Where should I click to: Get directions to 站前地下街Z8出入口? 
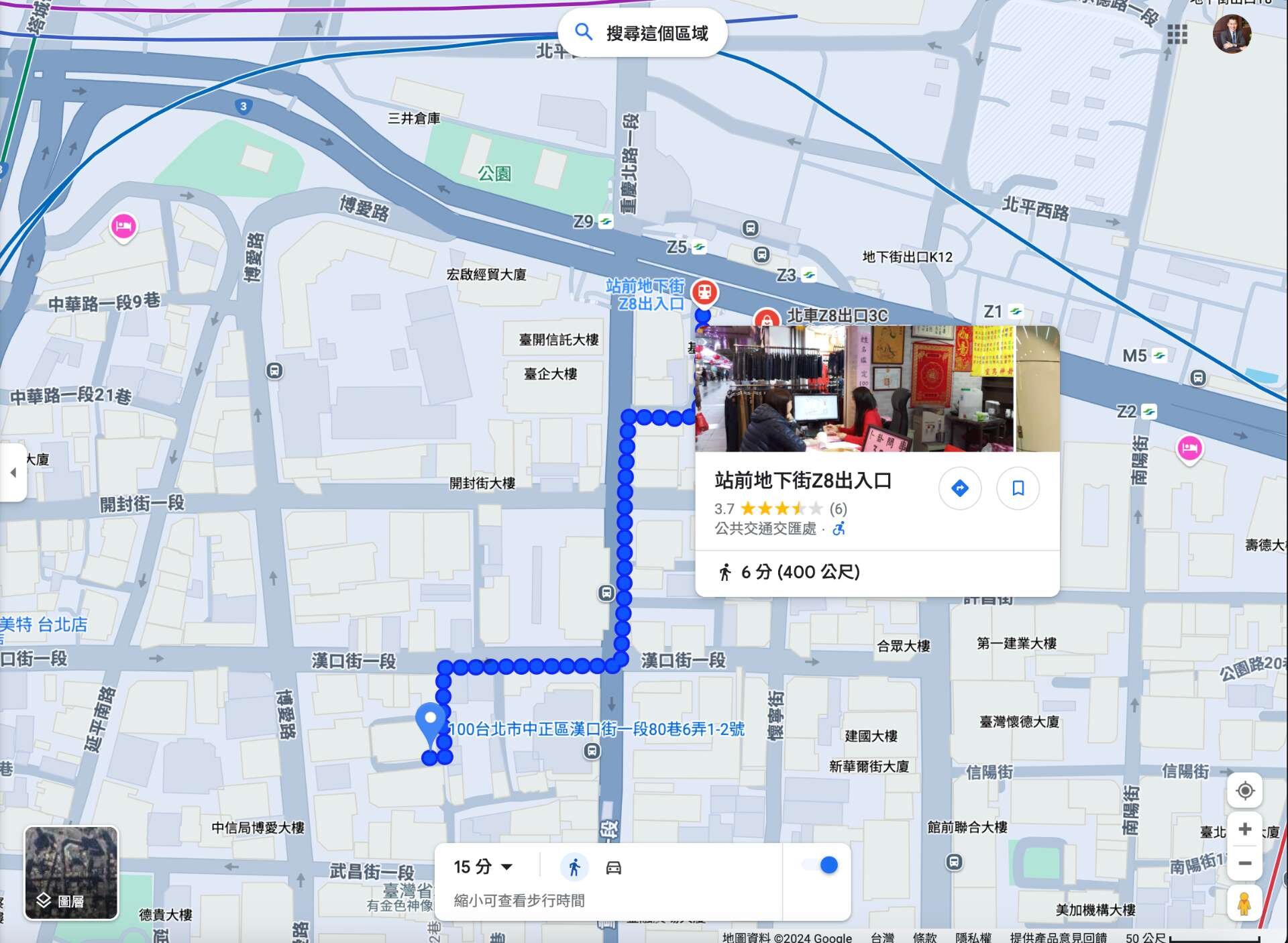tap(960, 488)
